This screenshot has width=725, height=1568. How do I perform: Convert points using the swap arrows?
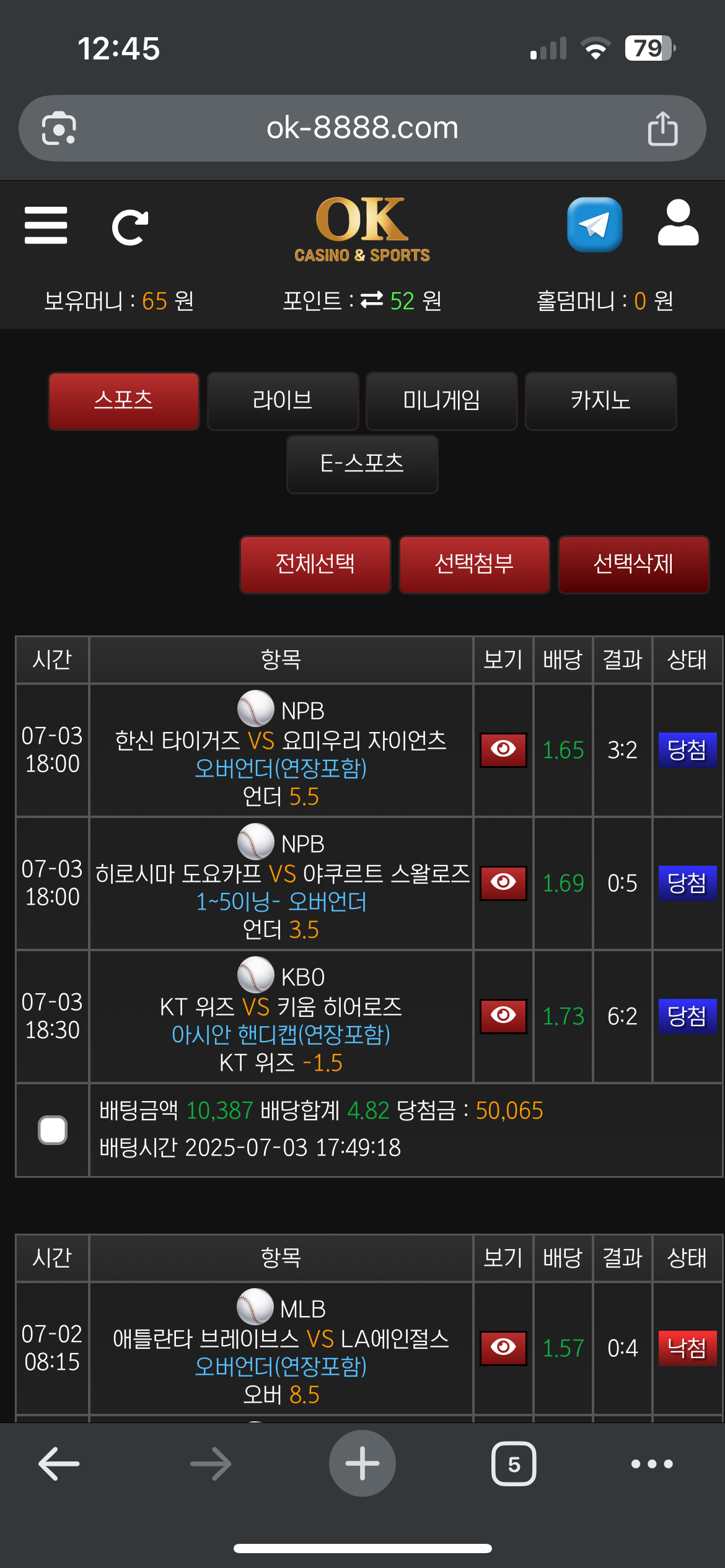371,300
